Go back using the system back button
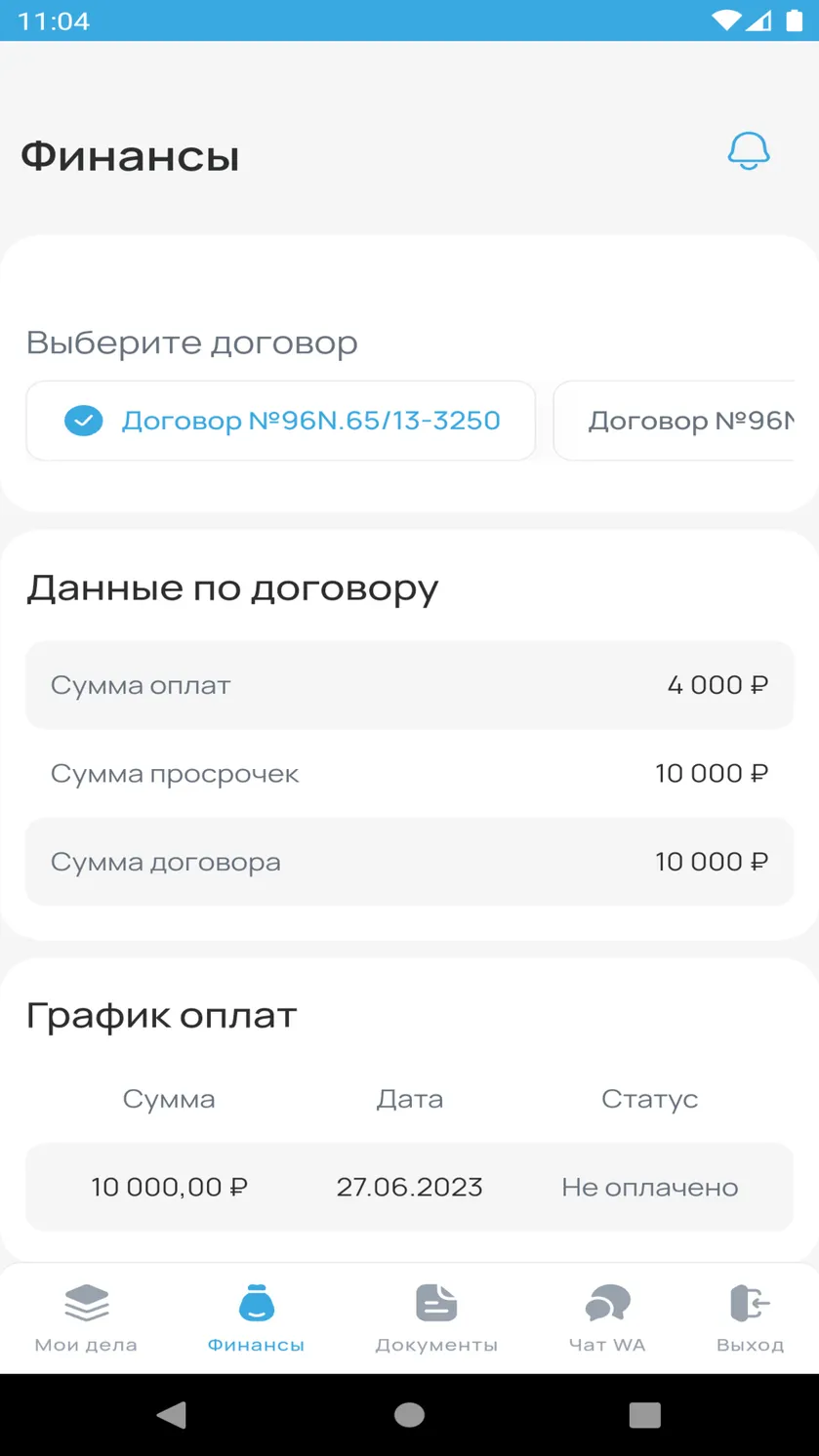 (x=172, y=1415)
